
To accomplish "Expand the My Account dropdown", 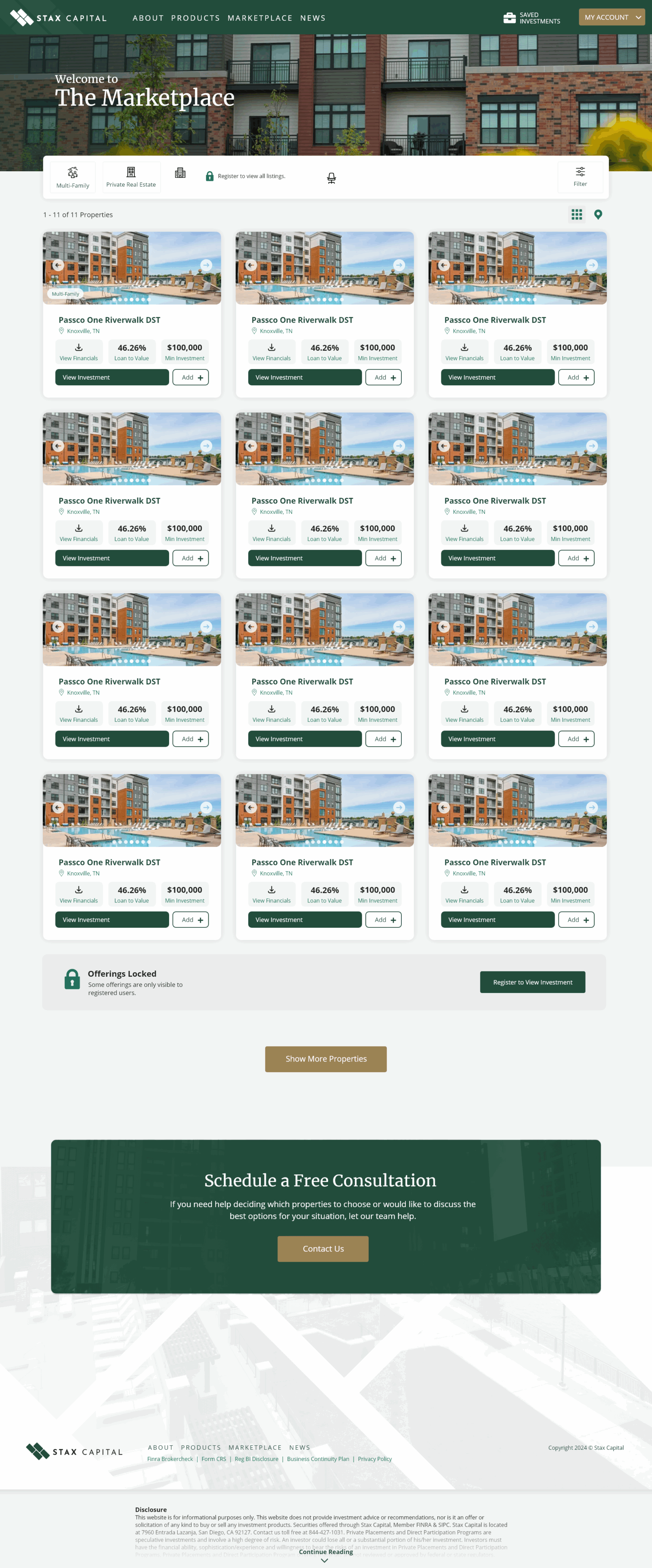I will point(611,17).
